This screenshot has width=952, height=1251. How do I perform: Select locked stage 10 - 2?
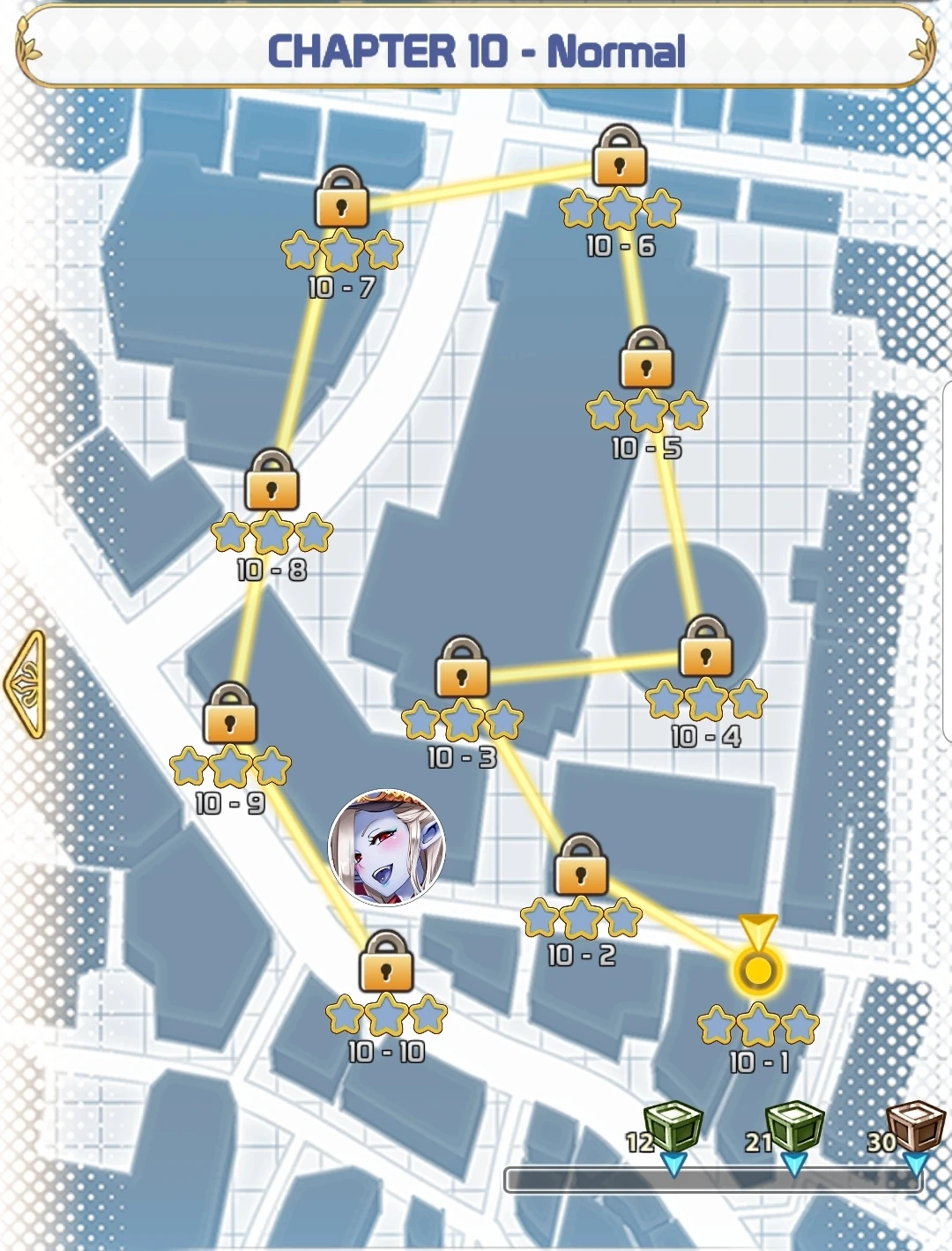click(x=581, y=867)
